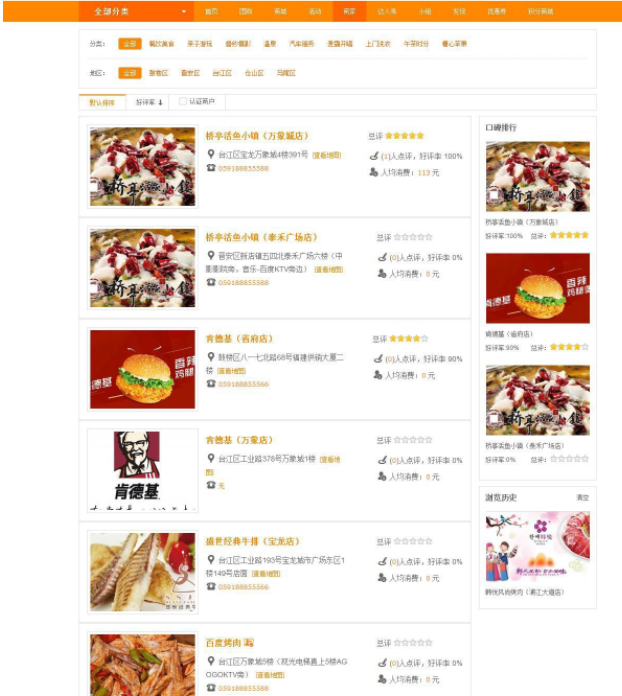Open the 肯德基（省府店）burger photo
Image resolution: width=622 pixels, height=696 pixels.
(x=143, y=369)
